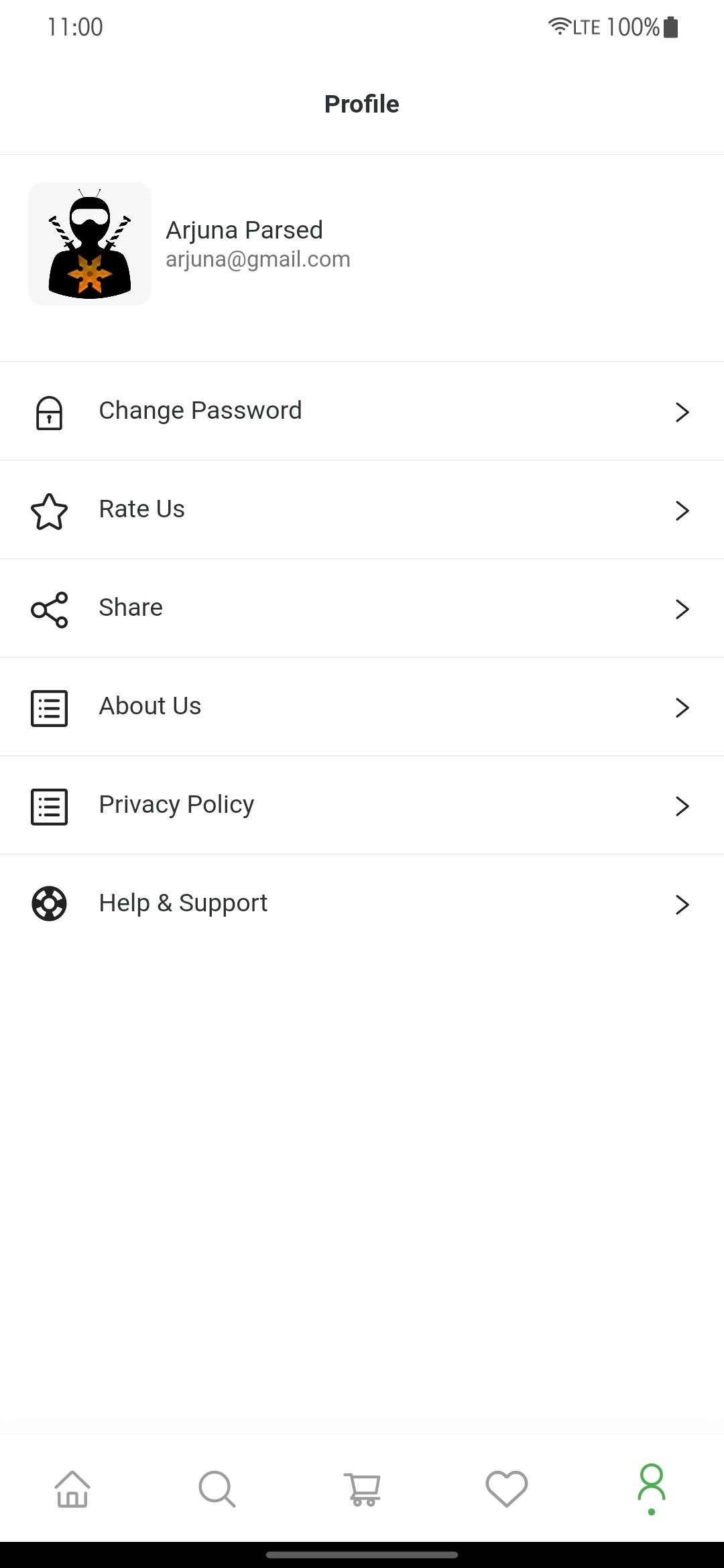Go to the Search tab
The image size is (724, 1568).
217,1489
